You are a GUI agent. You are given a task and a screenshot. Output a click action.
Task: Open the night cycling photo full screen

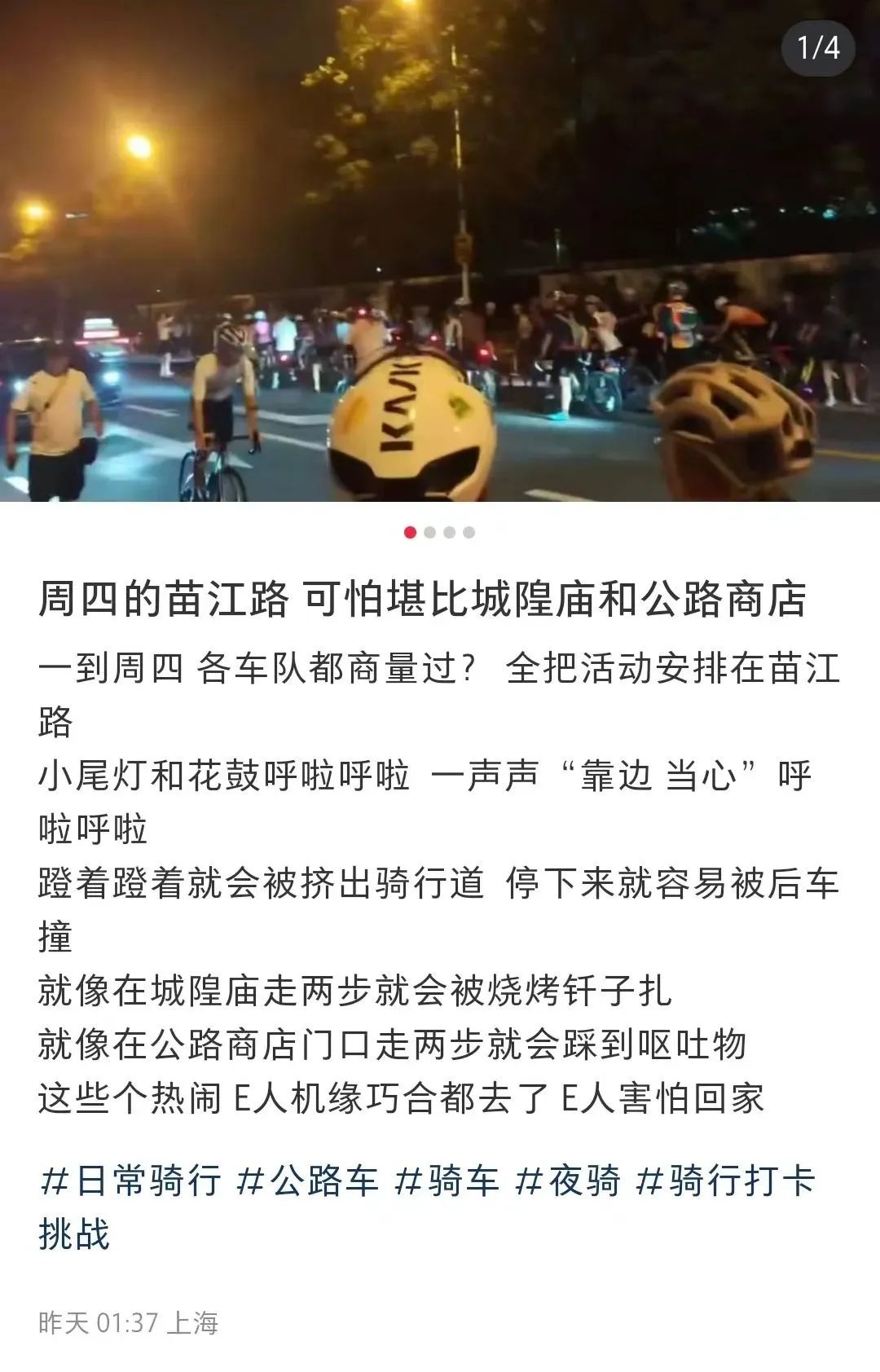pos(440,251)
